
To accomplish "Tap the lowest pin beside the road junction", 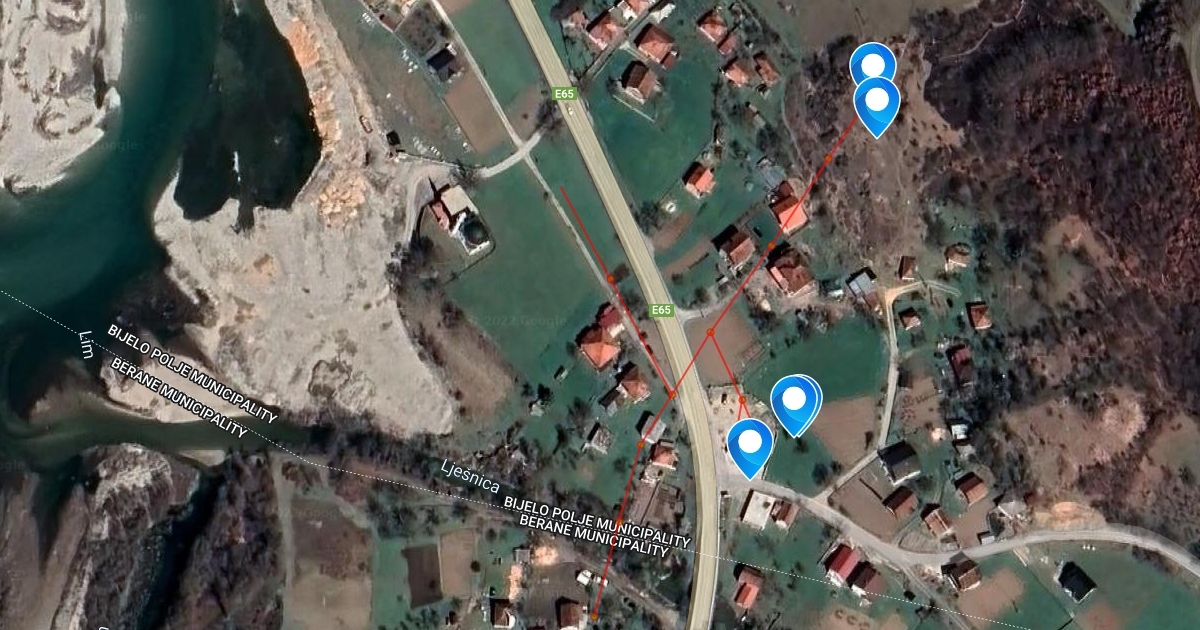I will (x=750, y=447).
